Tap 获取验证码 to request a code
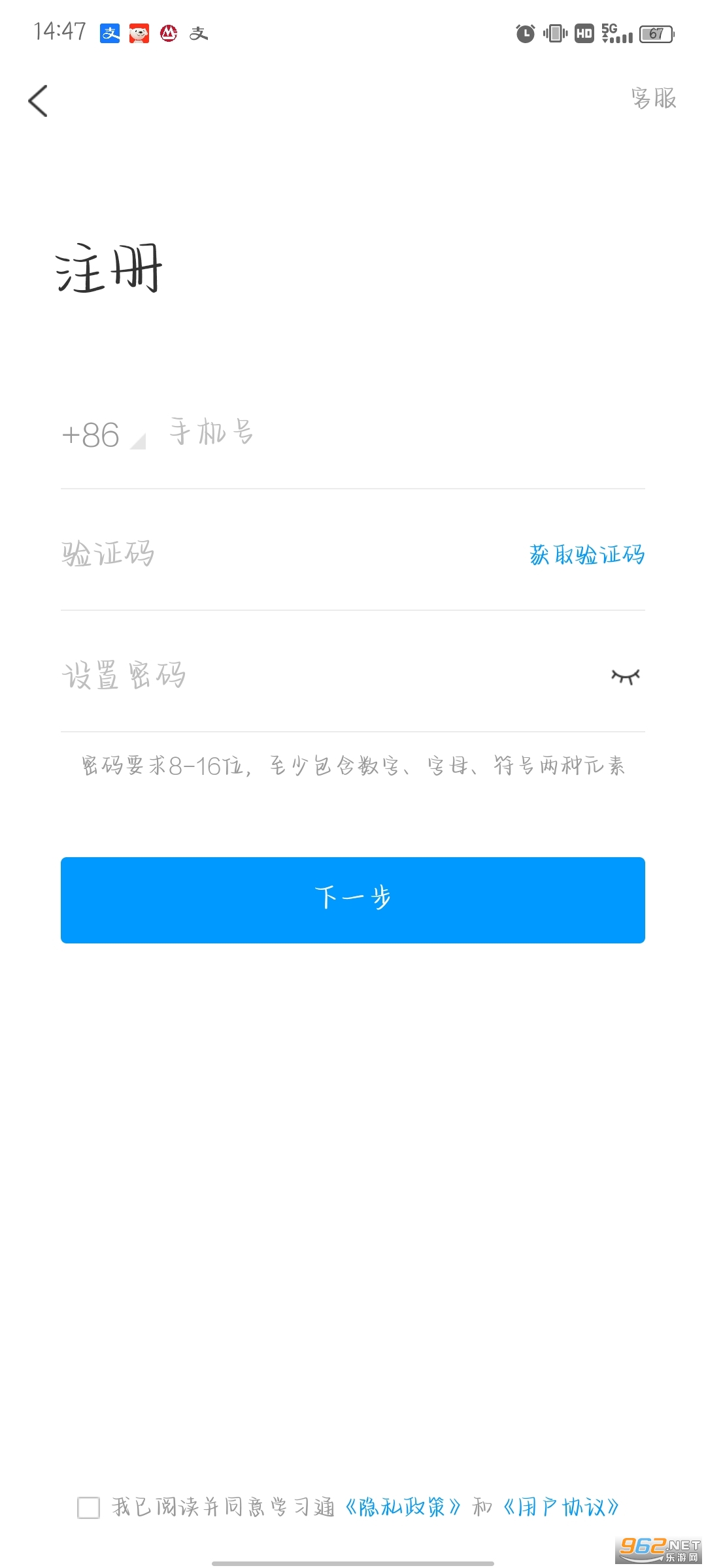 586,555
